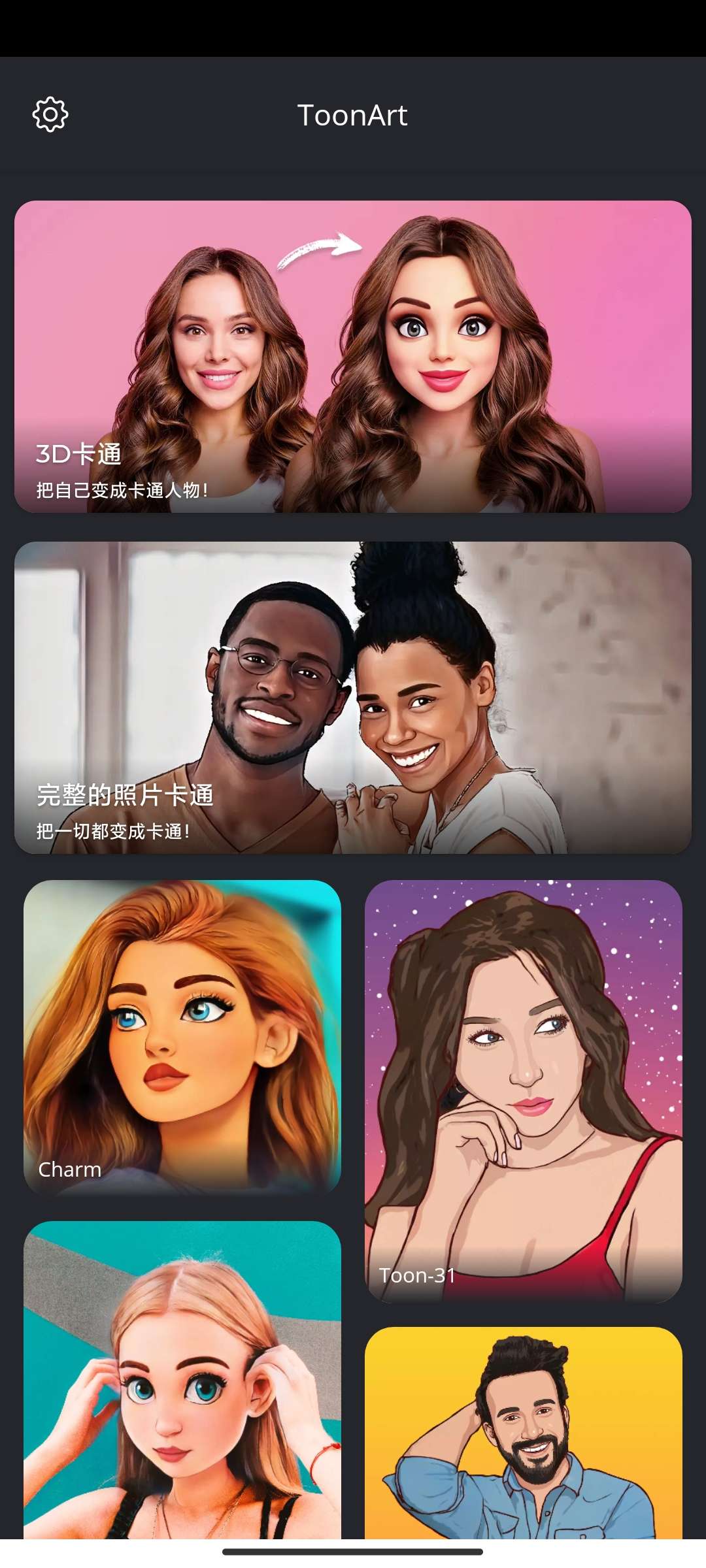Viewport: 706px width, 1568px height.
Task: Open the 完整的照片卡通 full photo cartoon card
Action: [353, 697]
